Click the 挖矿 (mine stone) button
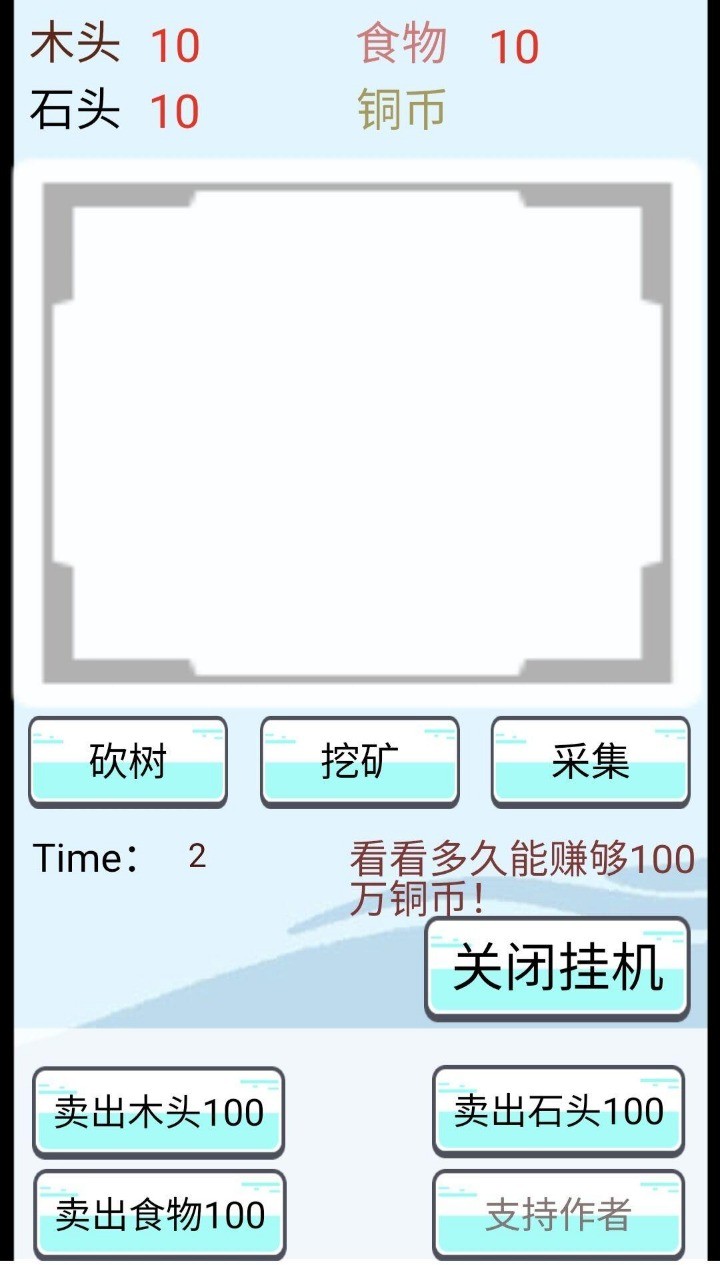Viewport: 720px width, 1265px height. (x=359, y=761)
